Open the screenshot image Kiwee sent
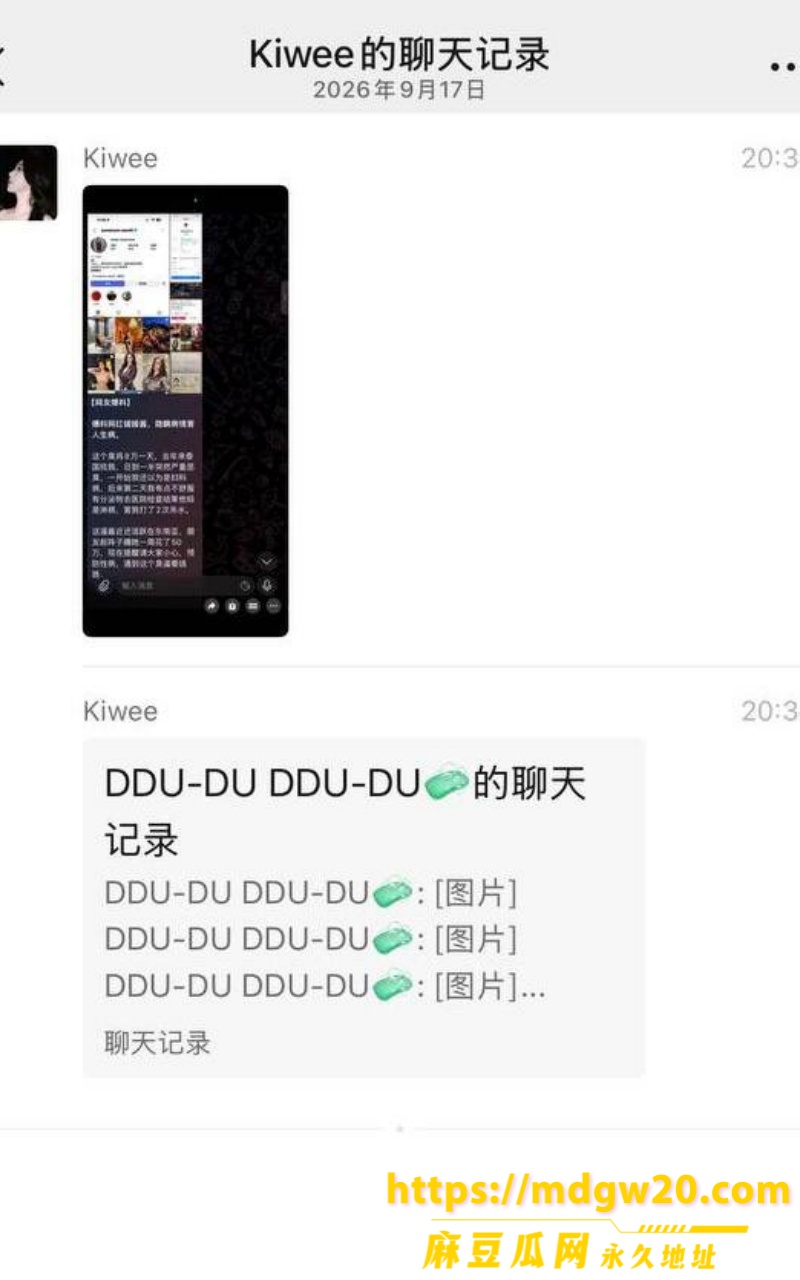This screenshot has width=800, height=1280. tap(185, 411)
